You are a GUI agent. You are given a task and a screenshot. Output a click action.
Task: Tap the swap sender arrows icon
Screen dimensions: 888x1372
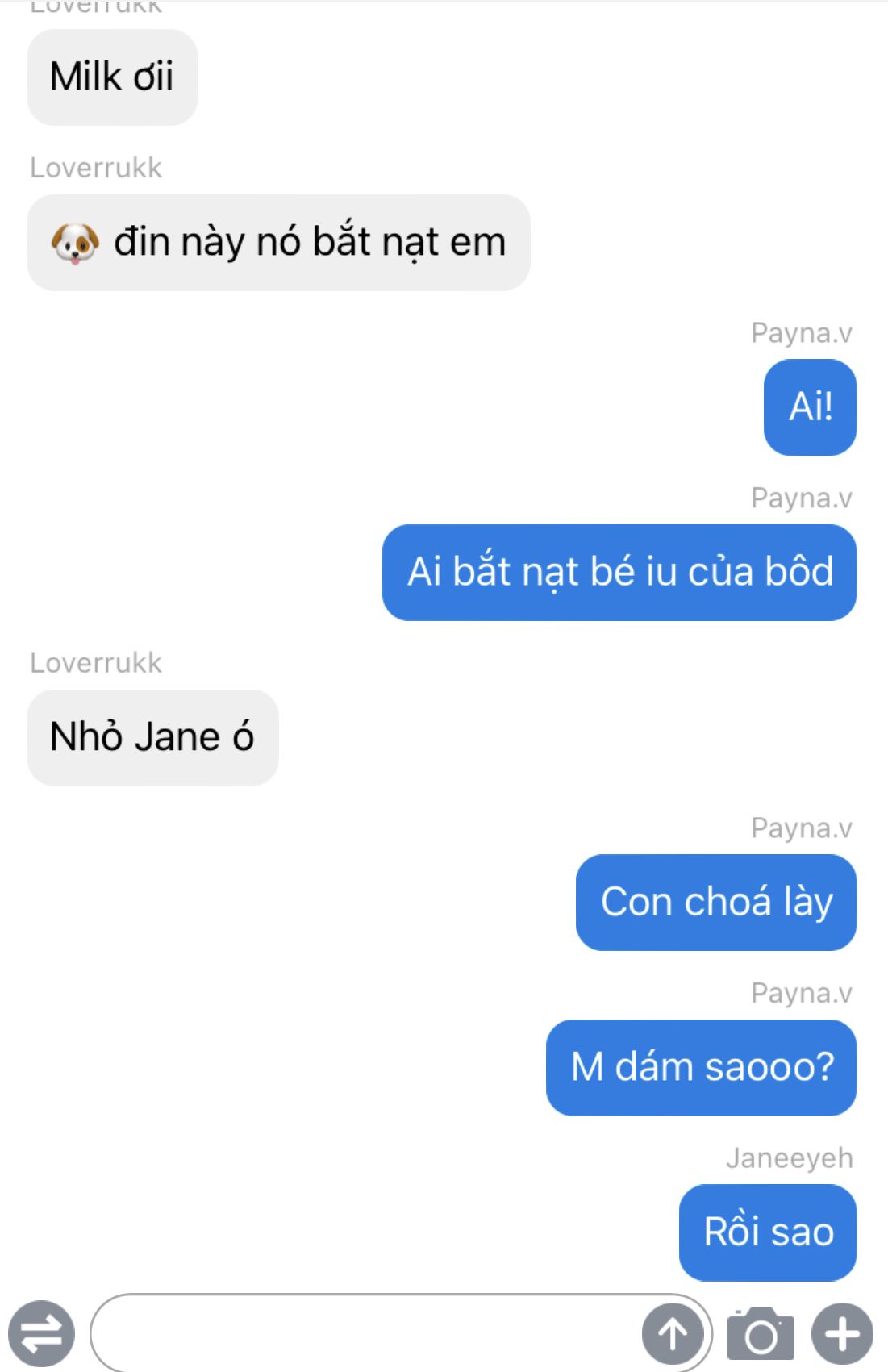tap(41, 1333)
